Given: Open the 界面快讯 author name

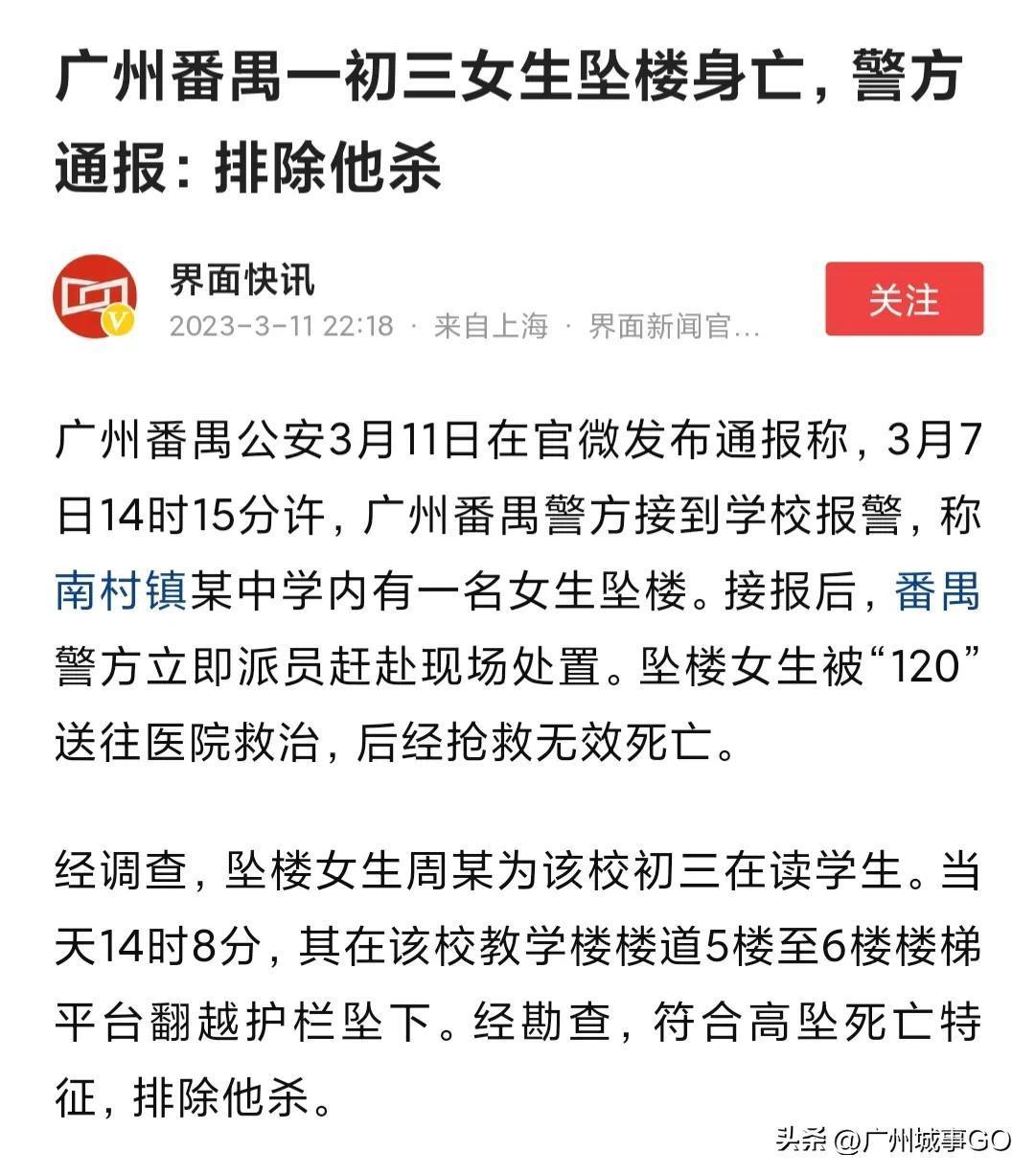Looking at the screenshot, I should pos(241,280).
